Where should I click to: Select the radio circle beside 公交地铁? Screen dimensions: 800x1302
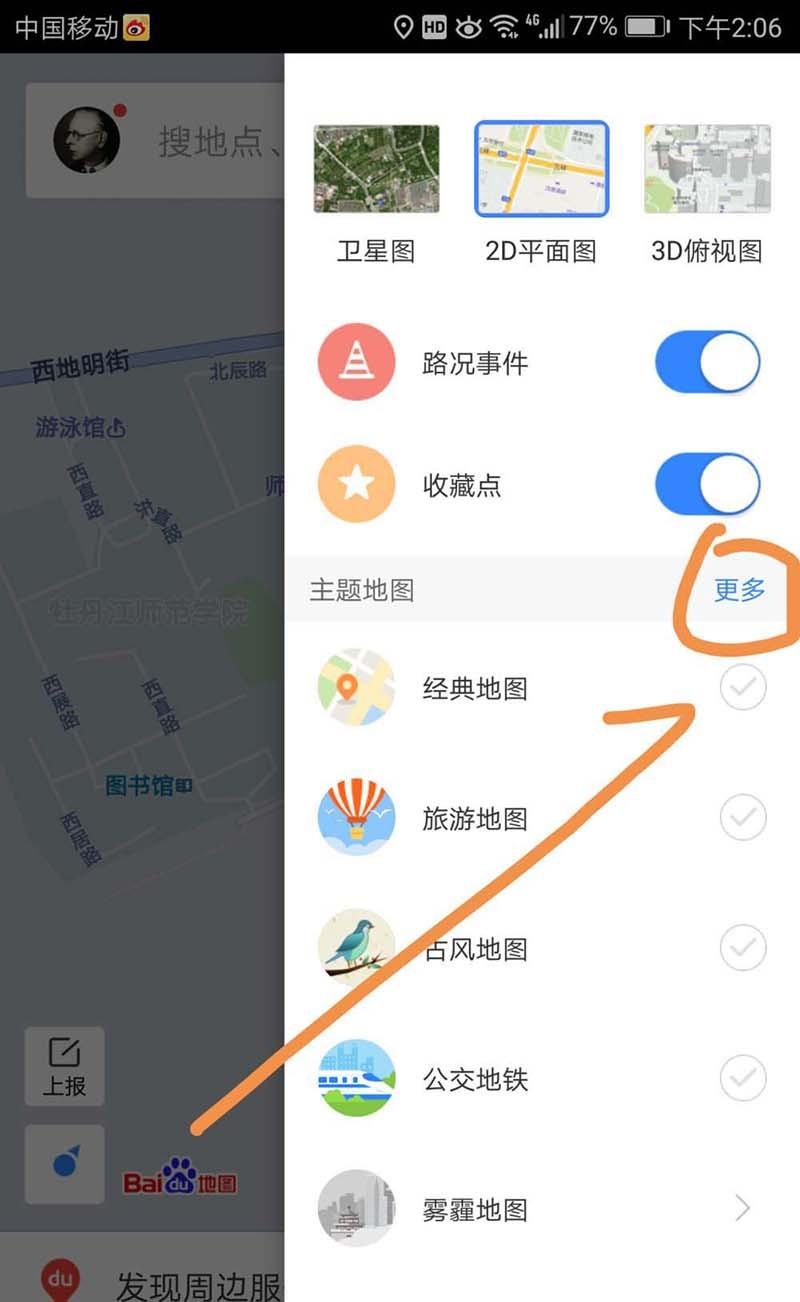742,1079
